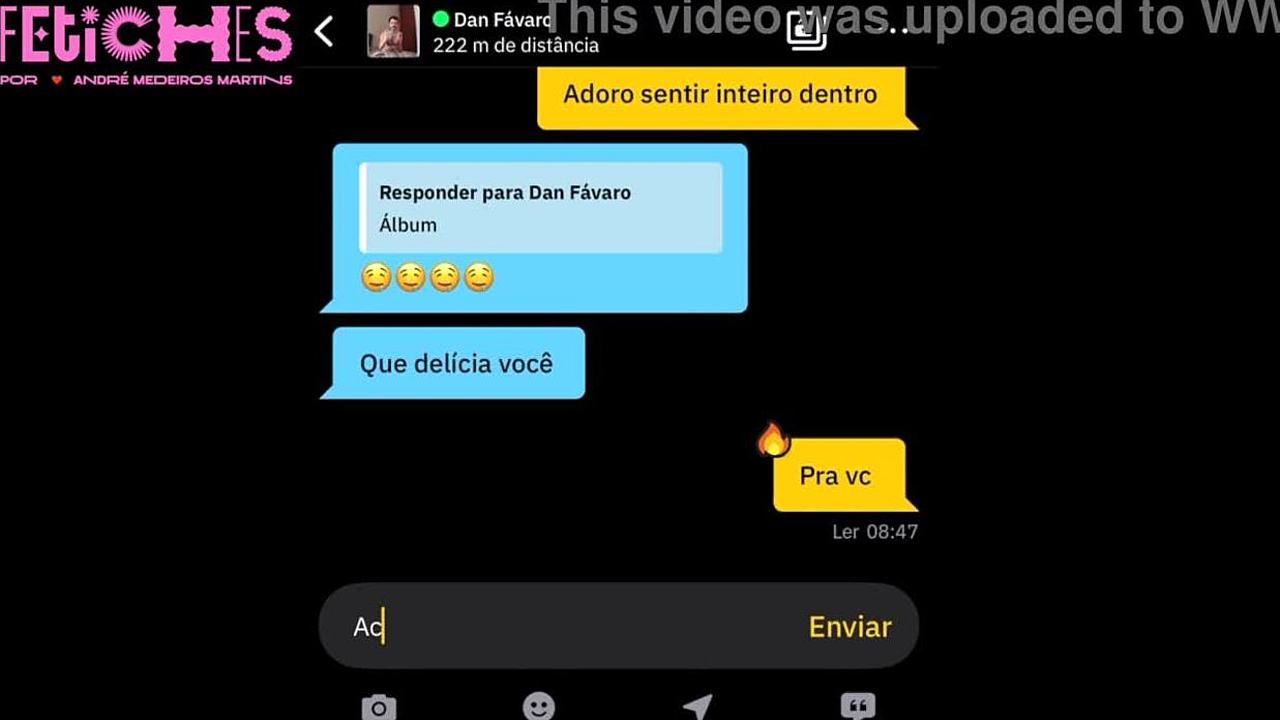Viewport: 1280px width, 720px height.
Task: Open the album sharing icon
Action: 806,31
